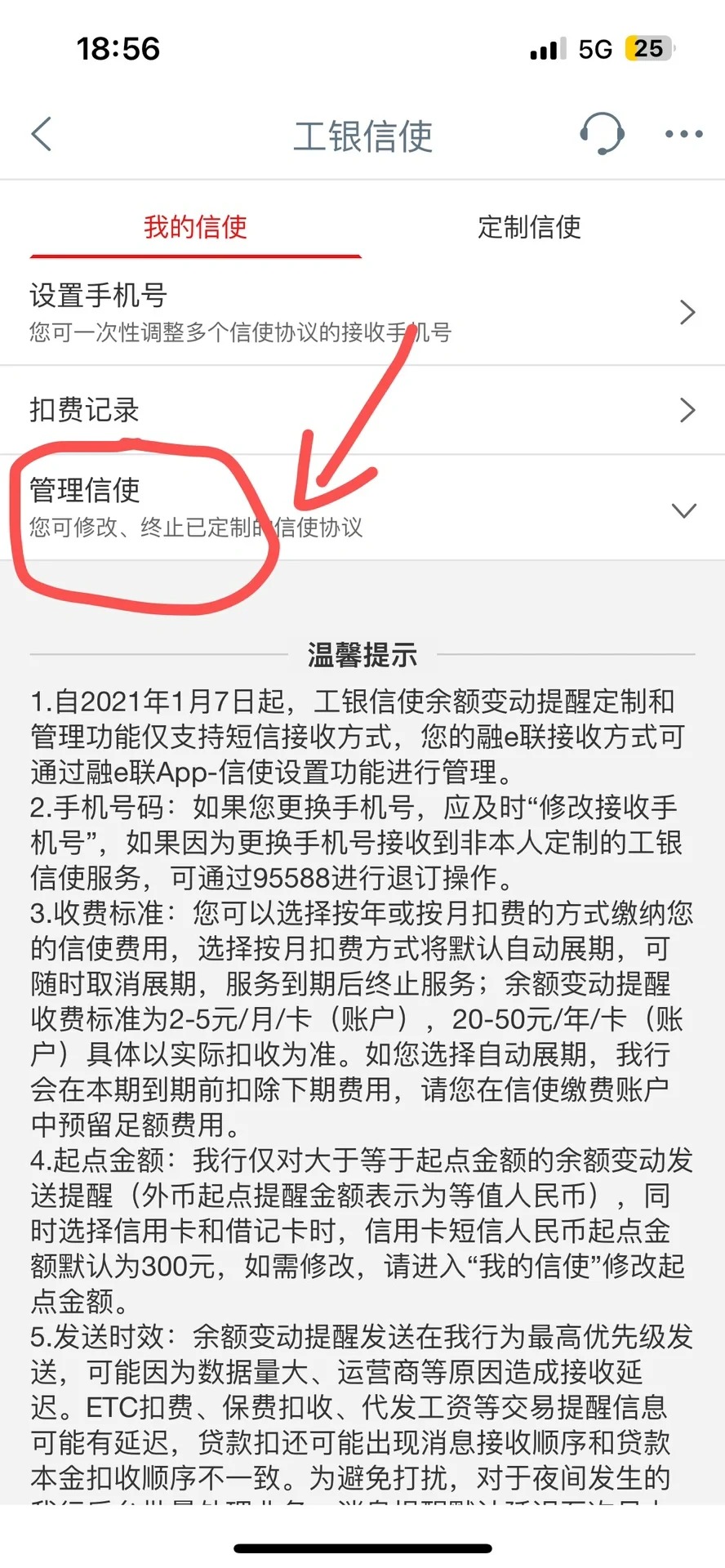Open the customer service headset icon

602,134
